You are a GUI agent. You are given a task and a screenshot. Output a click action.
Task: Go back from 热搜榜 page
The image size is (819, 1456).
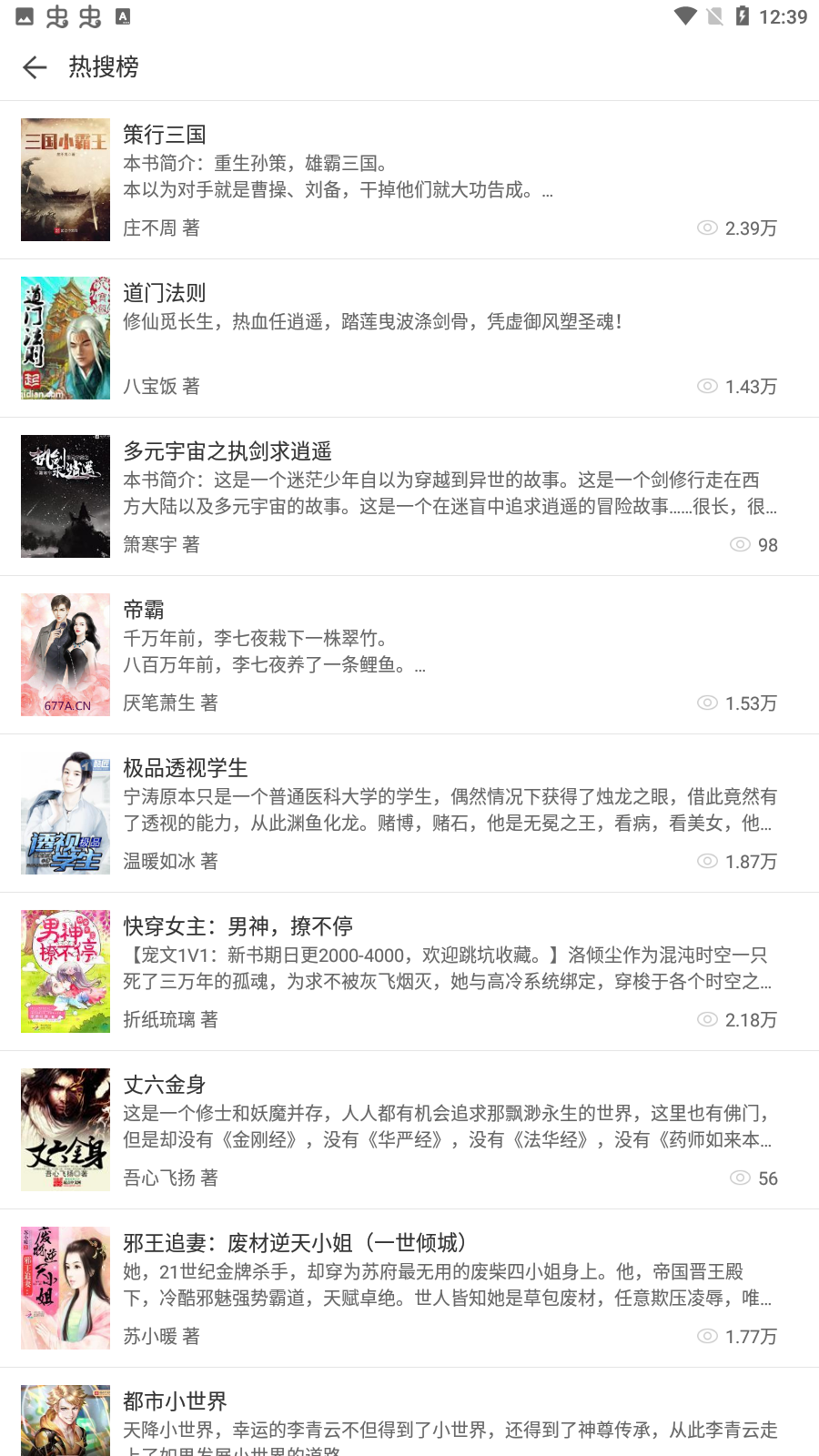tap(35, 67)
